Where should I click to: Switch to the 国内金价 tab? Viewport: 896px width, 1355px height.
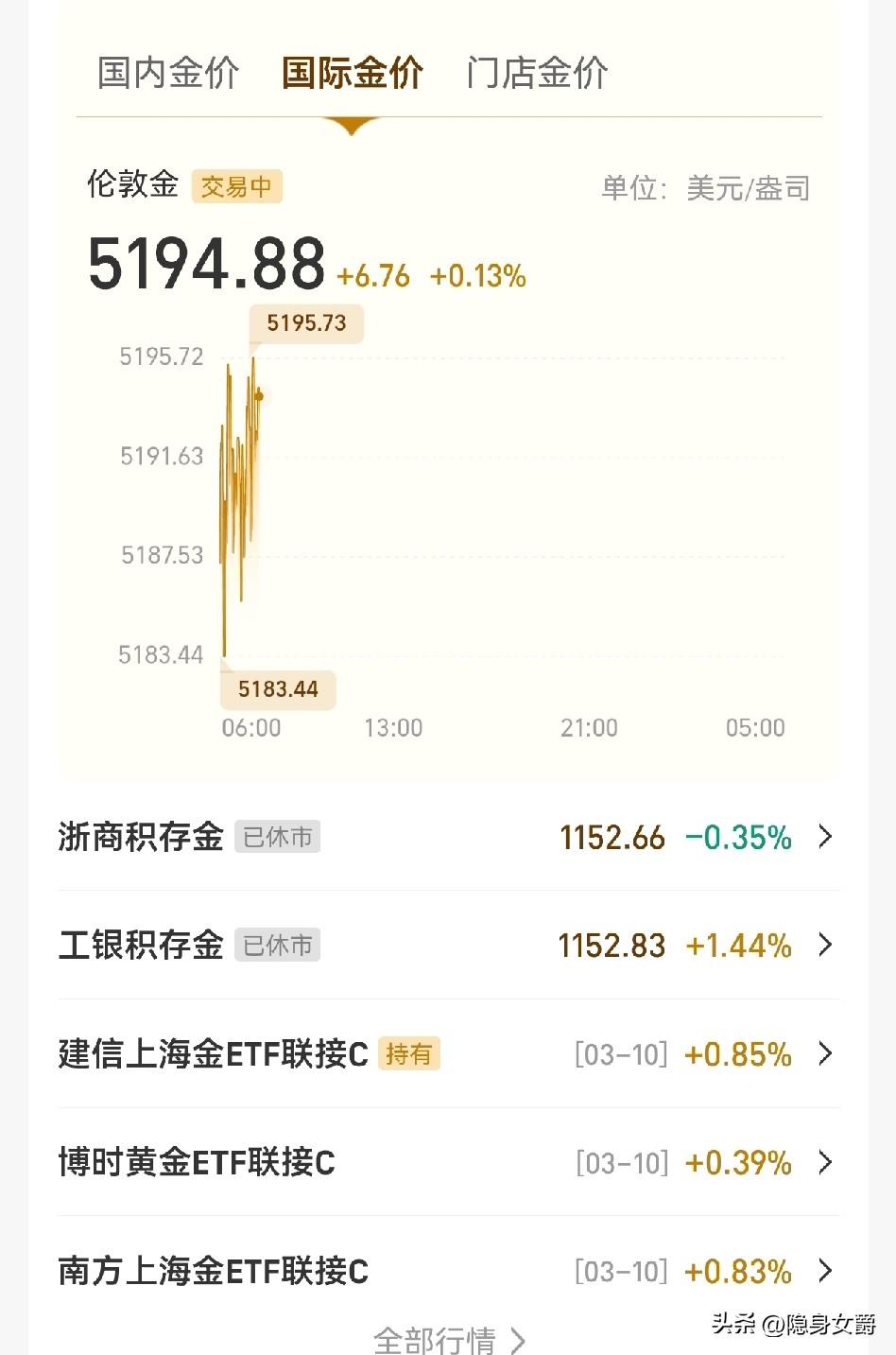(x=166, y=72)
